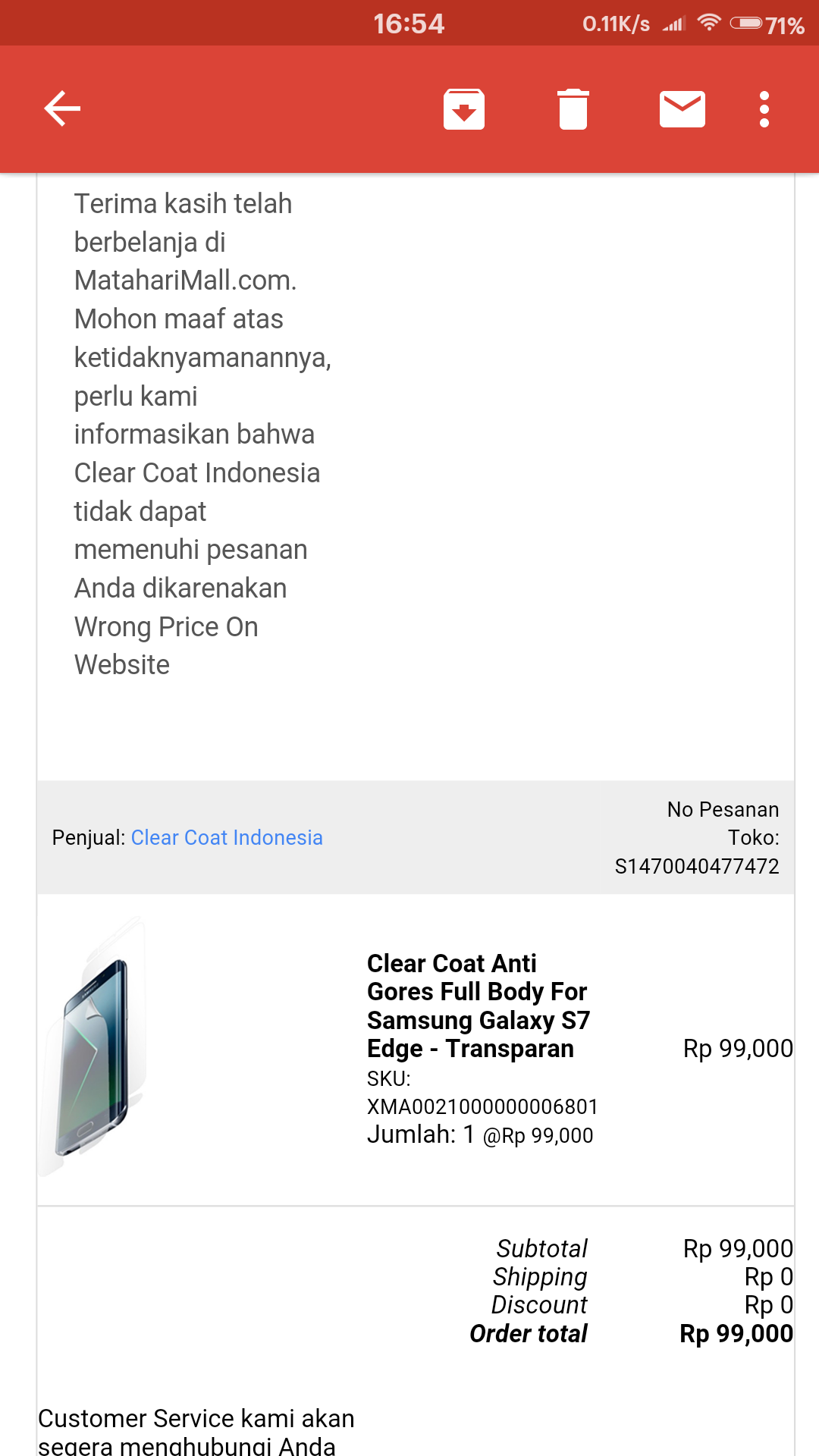
Task: Archive this email
Action: click(x=464, y=109)
